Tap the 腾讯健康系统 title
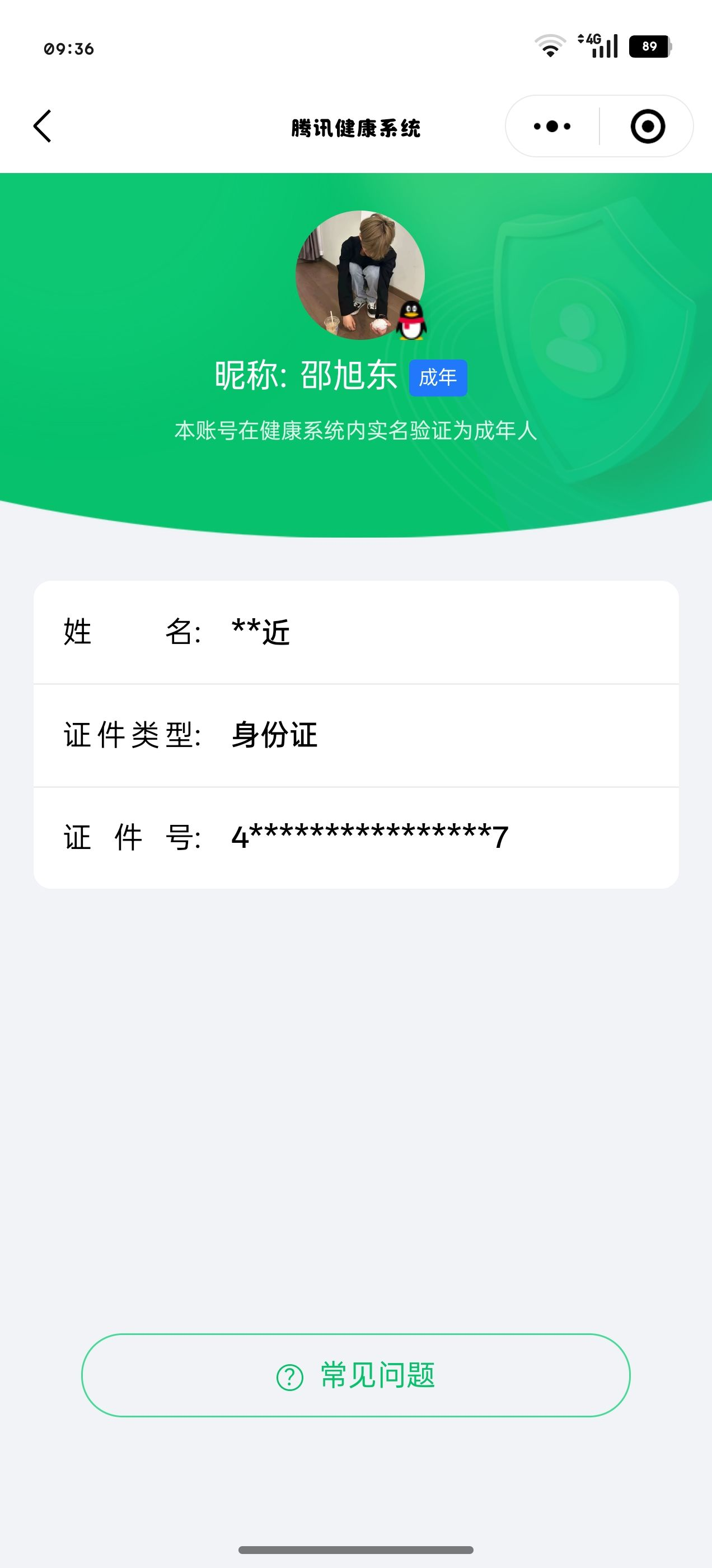 (356, 127)
